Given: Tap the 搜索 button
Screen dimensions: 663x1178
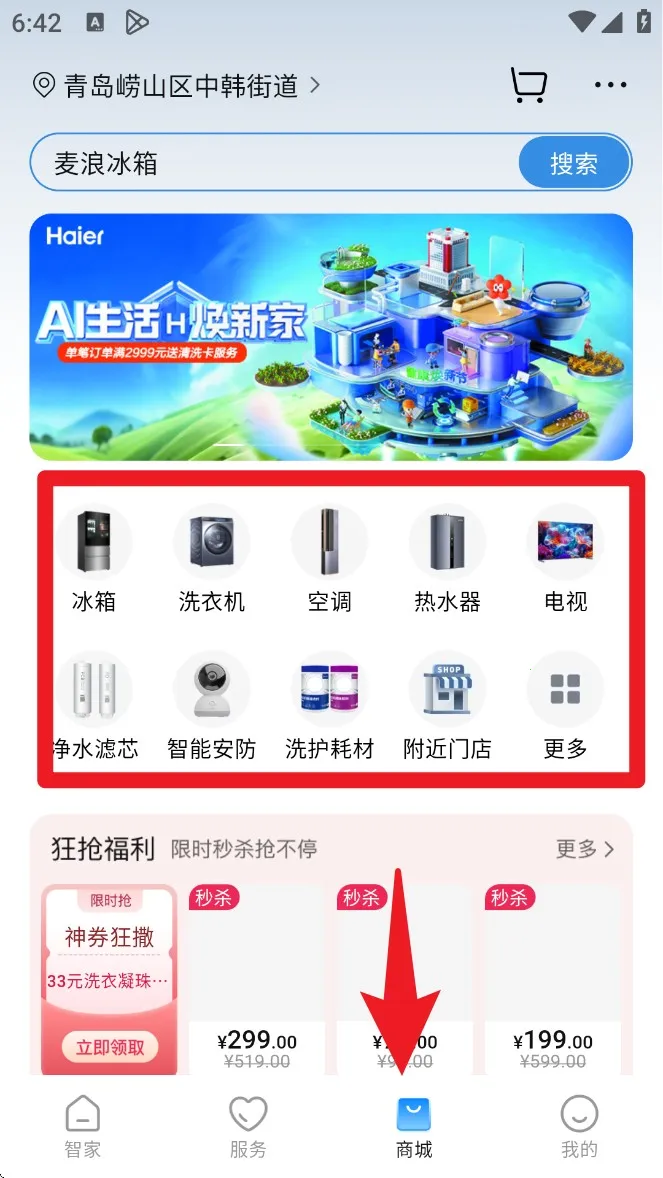Looking at the screenshot, I should point(574,163).
